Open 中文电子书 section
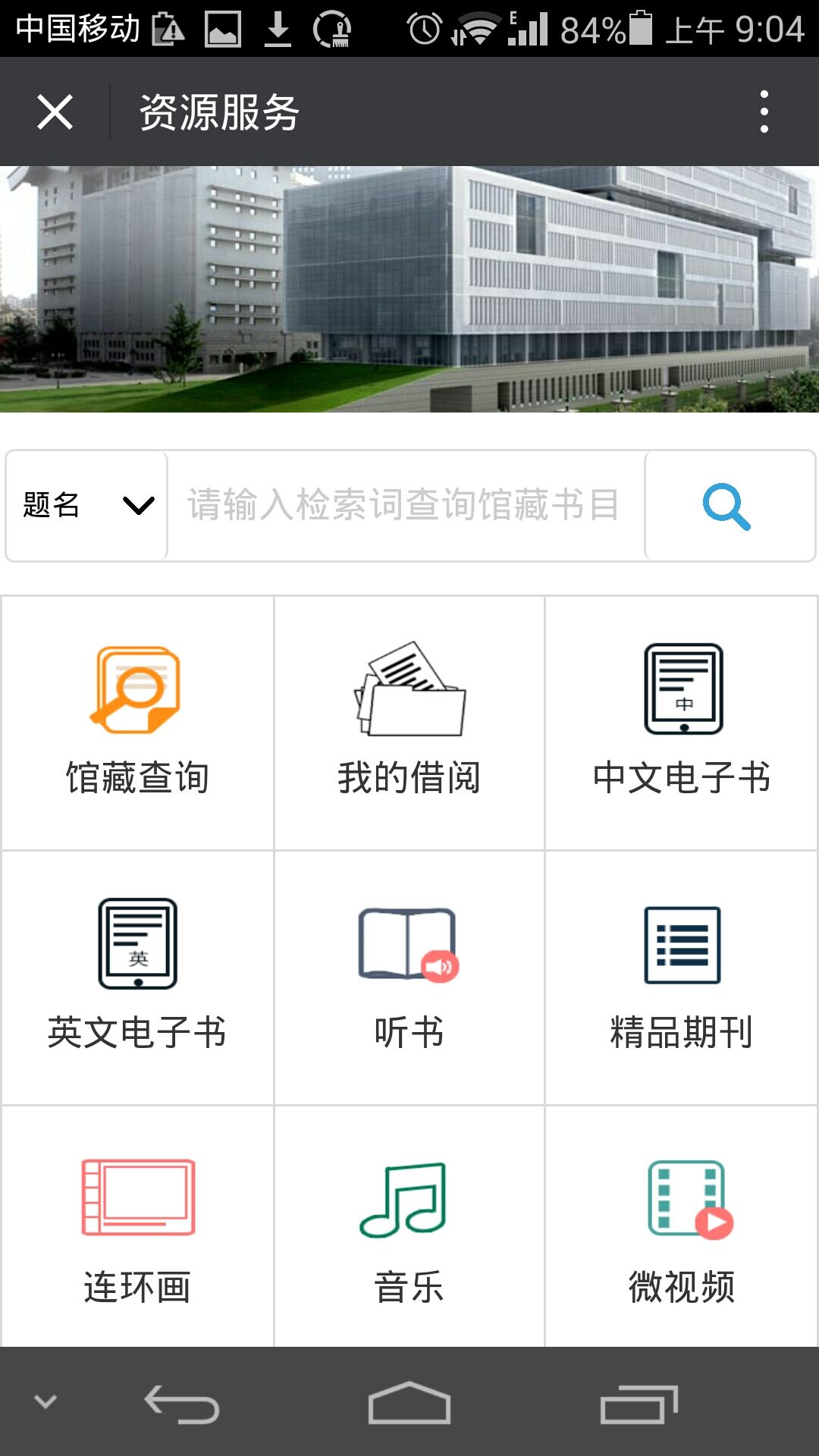The image size is (819, 1456). pos(682,723)
